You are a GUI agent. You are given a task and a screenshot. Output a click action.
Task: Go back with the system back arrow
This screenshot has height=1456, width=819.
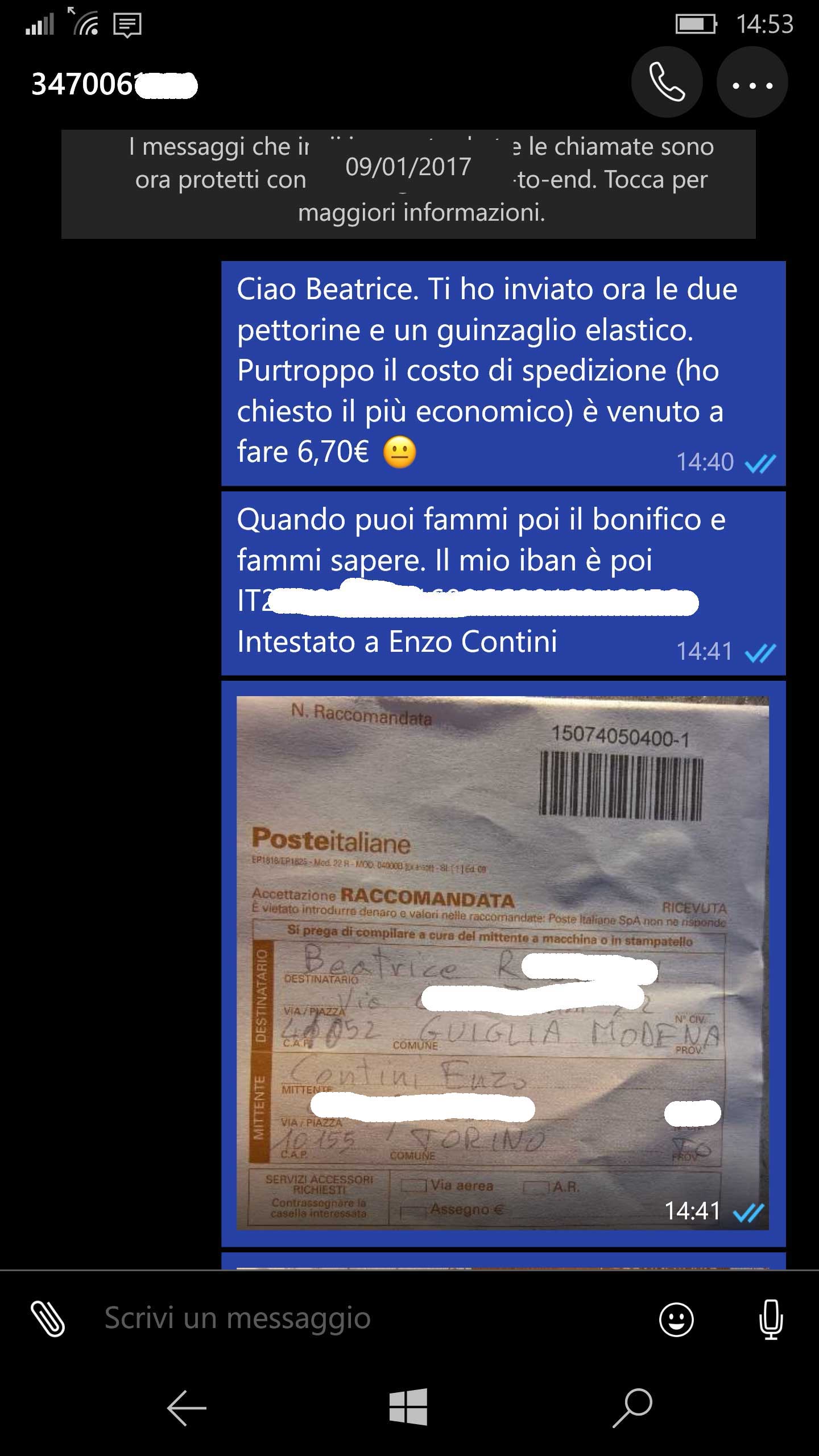coord(187,1408)
